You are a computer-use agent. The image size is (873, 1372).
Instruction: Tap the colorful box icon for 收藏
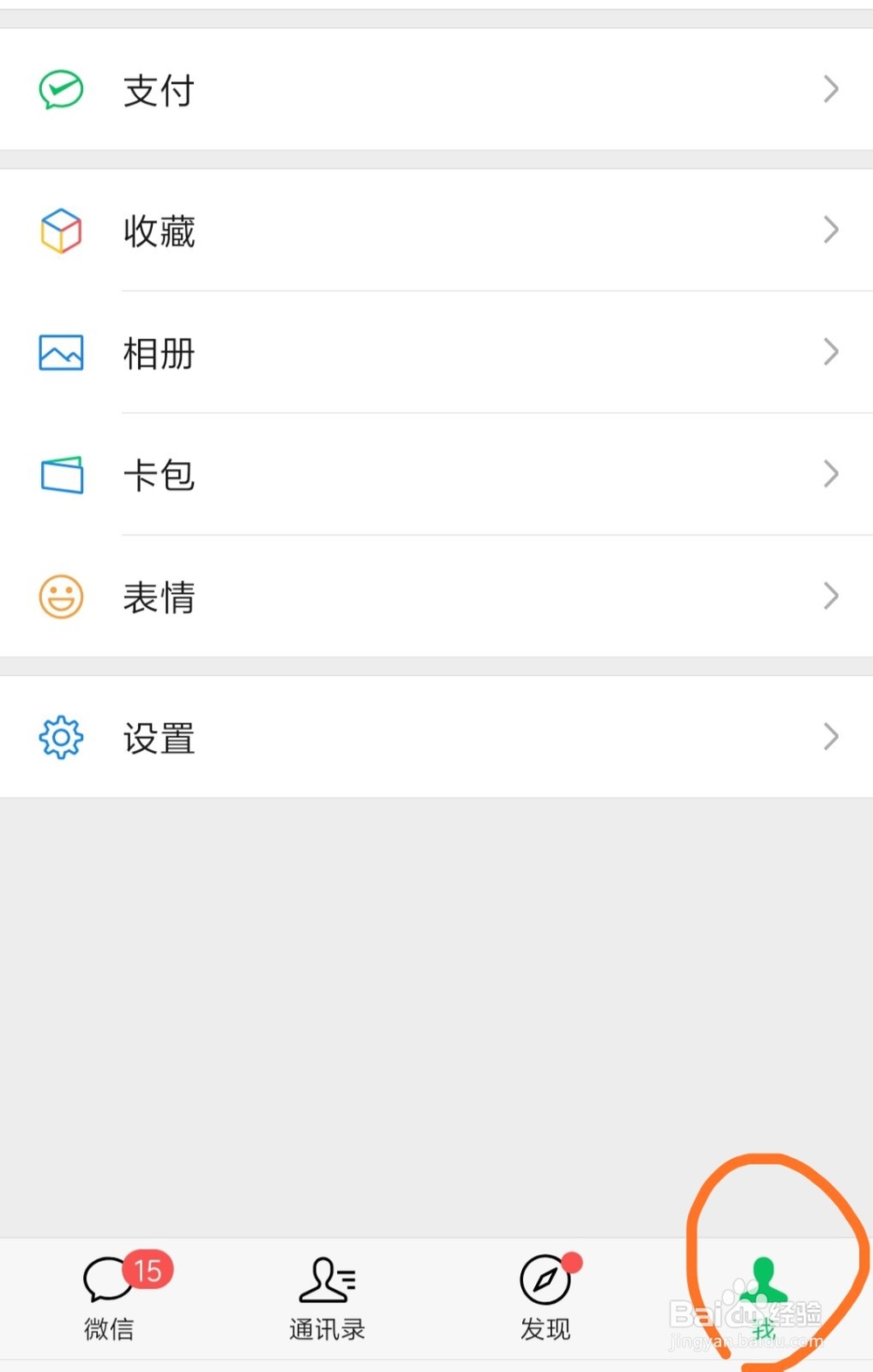tap(60, 230)
